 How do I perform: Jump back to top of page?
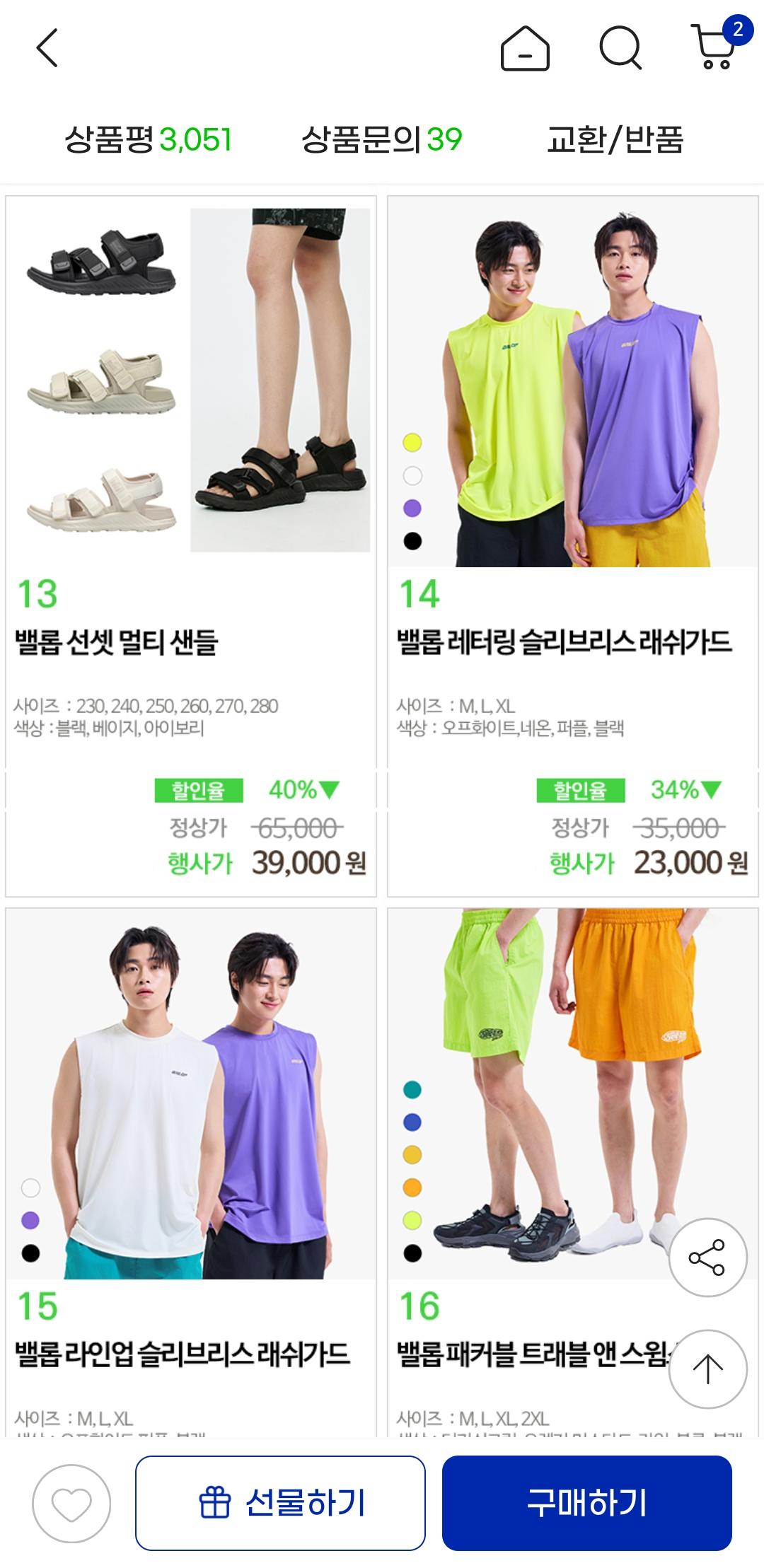coord(707,1369)
